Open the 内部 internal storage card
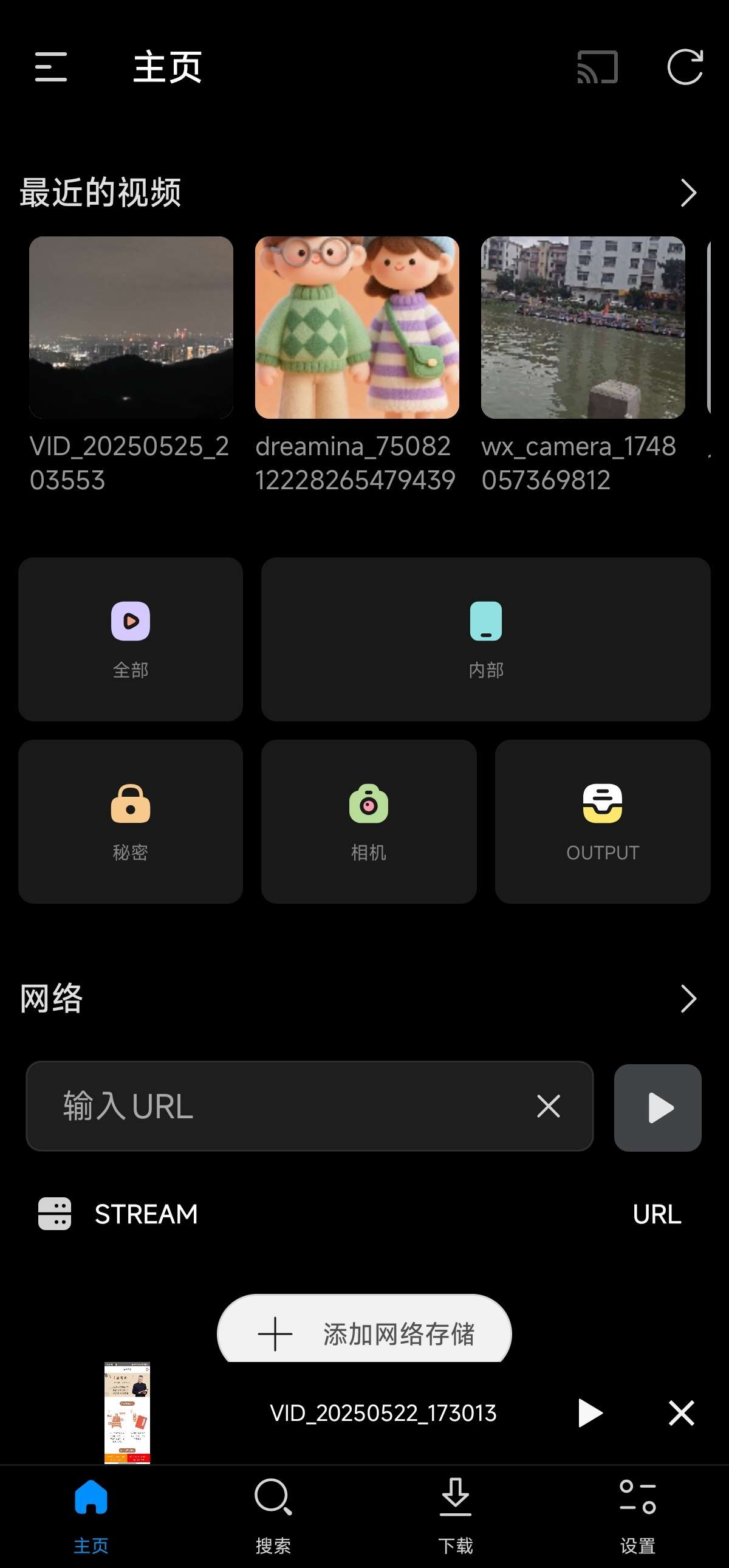 485,639
